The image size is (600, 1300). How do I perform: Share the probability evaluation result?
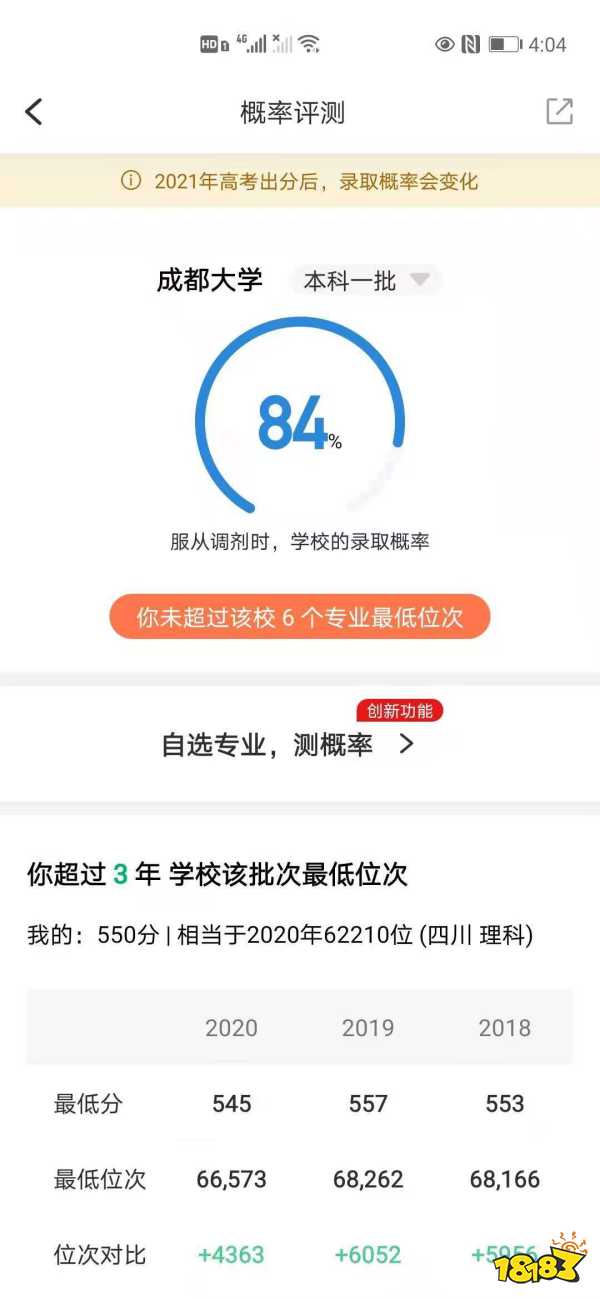click(x=559, y=111)
